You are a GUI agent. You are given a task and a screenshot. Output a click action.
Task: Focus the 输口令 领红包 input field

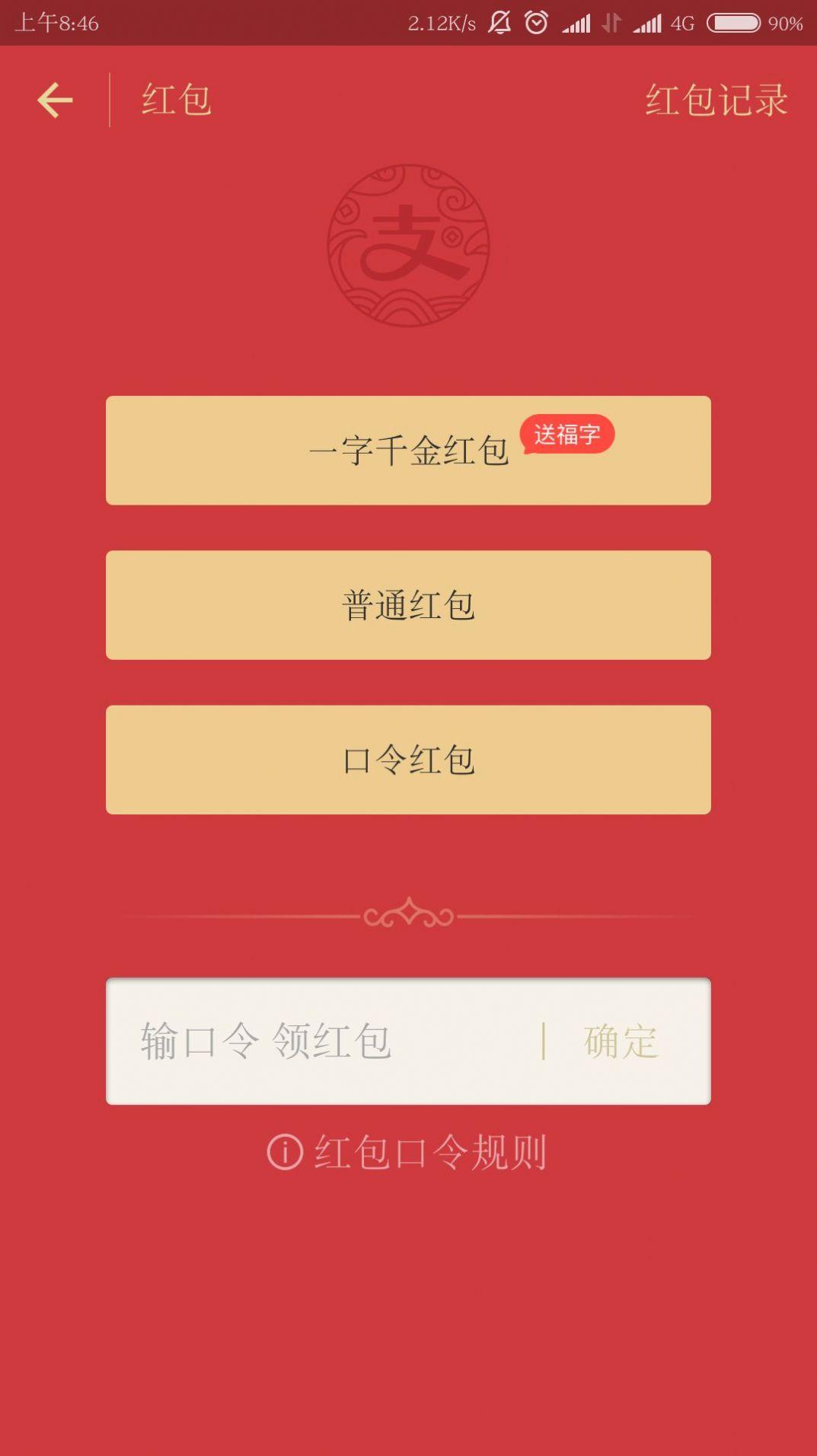pyautogui.click(x=320, y=1041)
